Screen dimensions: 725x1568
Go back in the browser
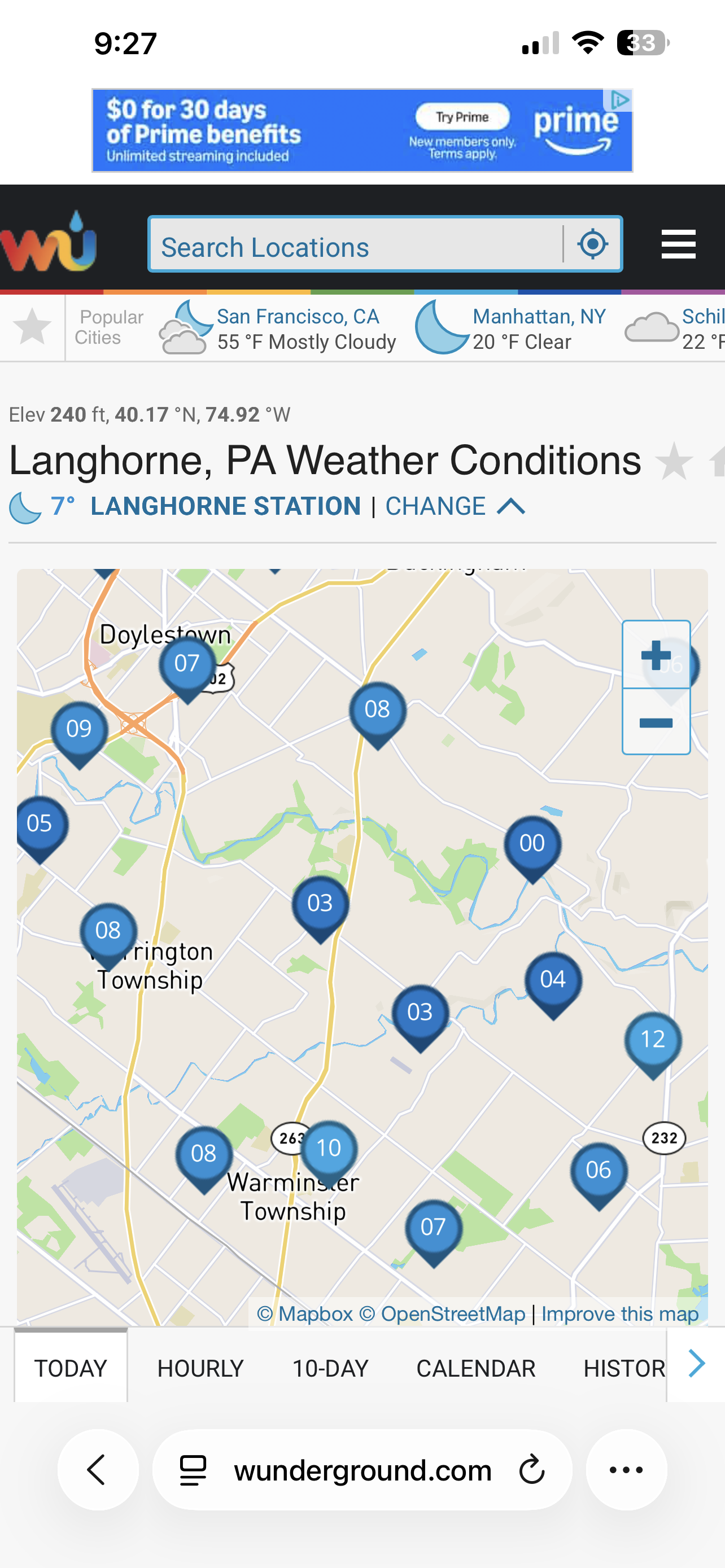click(x=97, y=1470)
